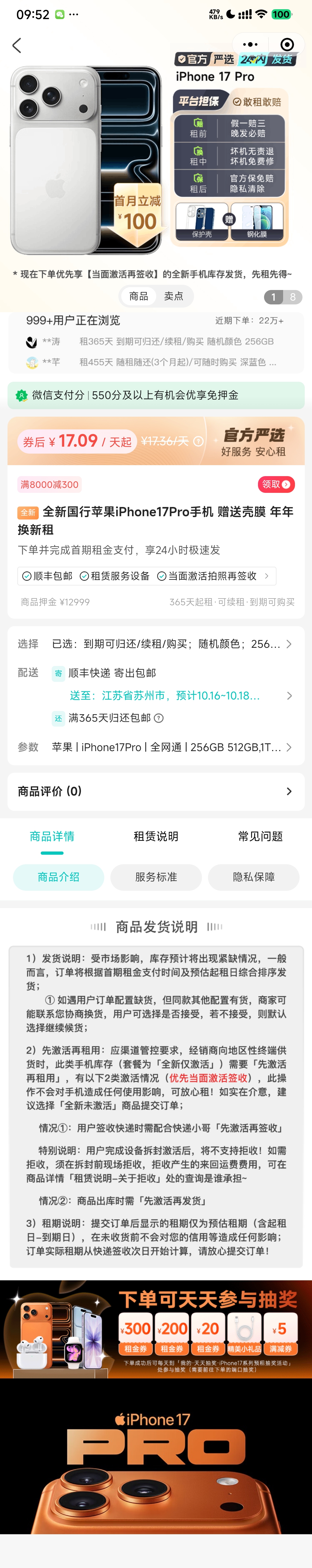The height and width of the screenshot is (1568, 312).
Task: Tap the help icon next to 满365天归还包邮
Action: pyautogui.click(x=159, y=718)
